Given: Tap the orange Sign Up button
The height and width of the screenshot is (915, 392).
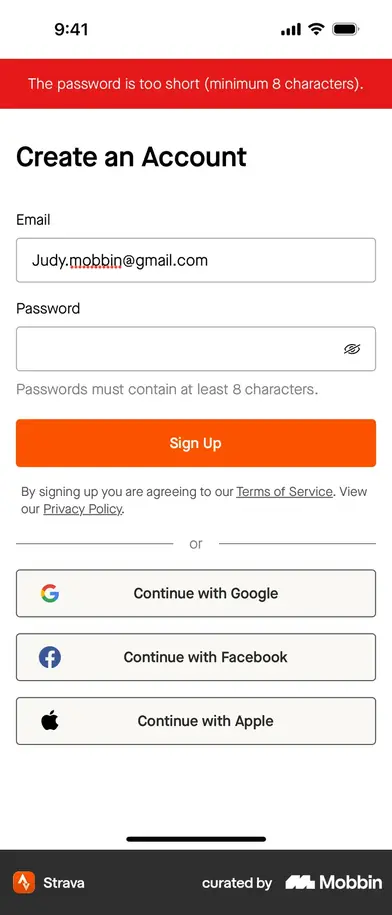Looking at the screenshot, I should click(x=196, y=443).
